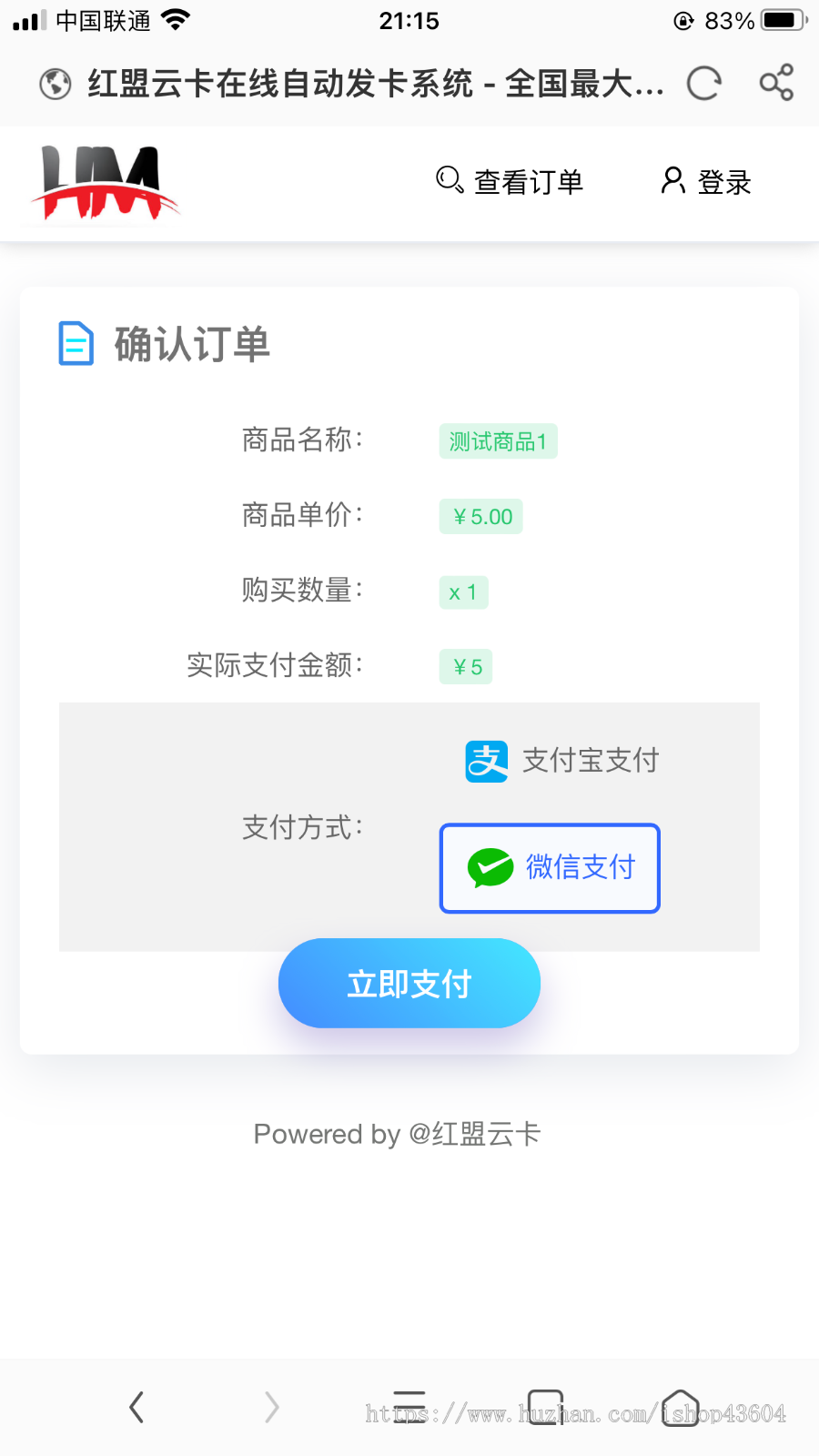Screen dimensions: 819x1456
Task: Open the browser menu icon
Action: pyautogui.click(x=409, y=1407)
